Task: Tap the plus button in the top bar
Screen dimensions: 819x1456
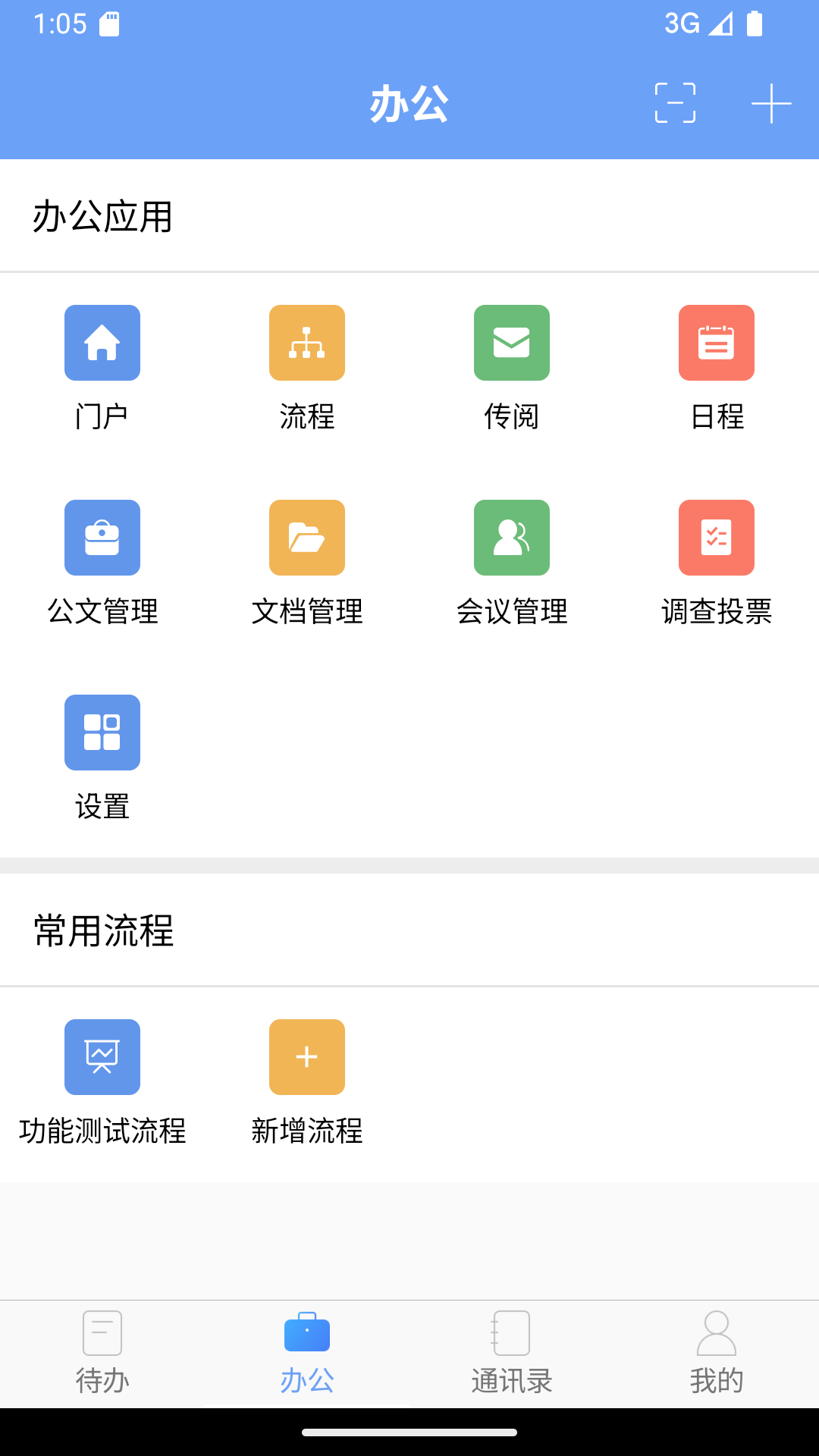Action: pos(771,105)
